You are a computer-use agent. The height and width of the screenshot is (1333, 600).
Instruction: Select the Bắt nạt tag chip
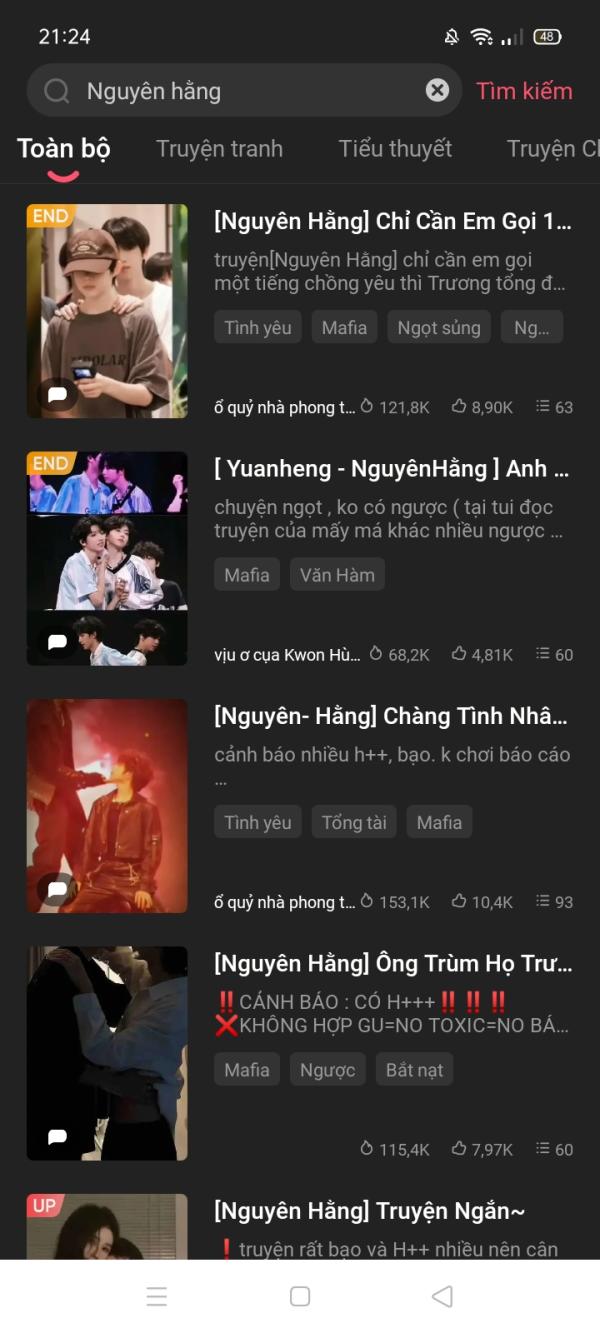[415, 1070]
